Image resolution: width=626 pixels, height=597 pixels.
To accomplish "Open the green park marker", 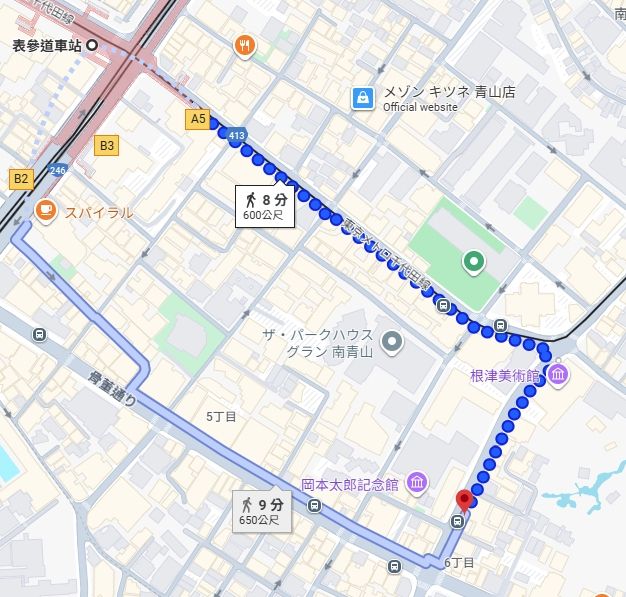I will [472, 263].
